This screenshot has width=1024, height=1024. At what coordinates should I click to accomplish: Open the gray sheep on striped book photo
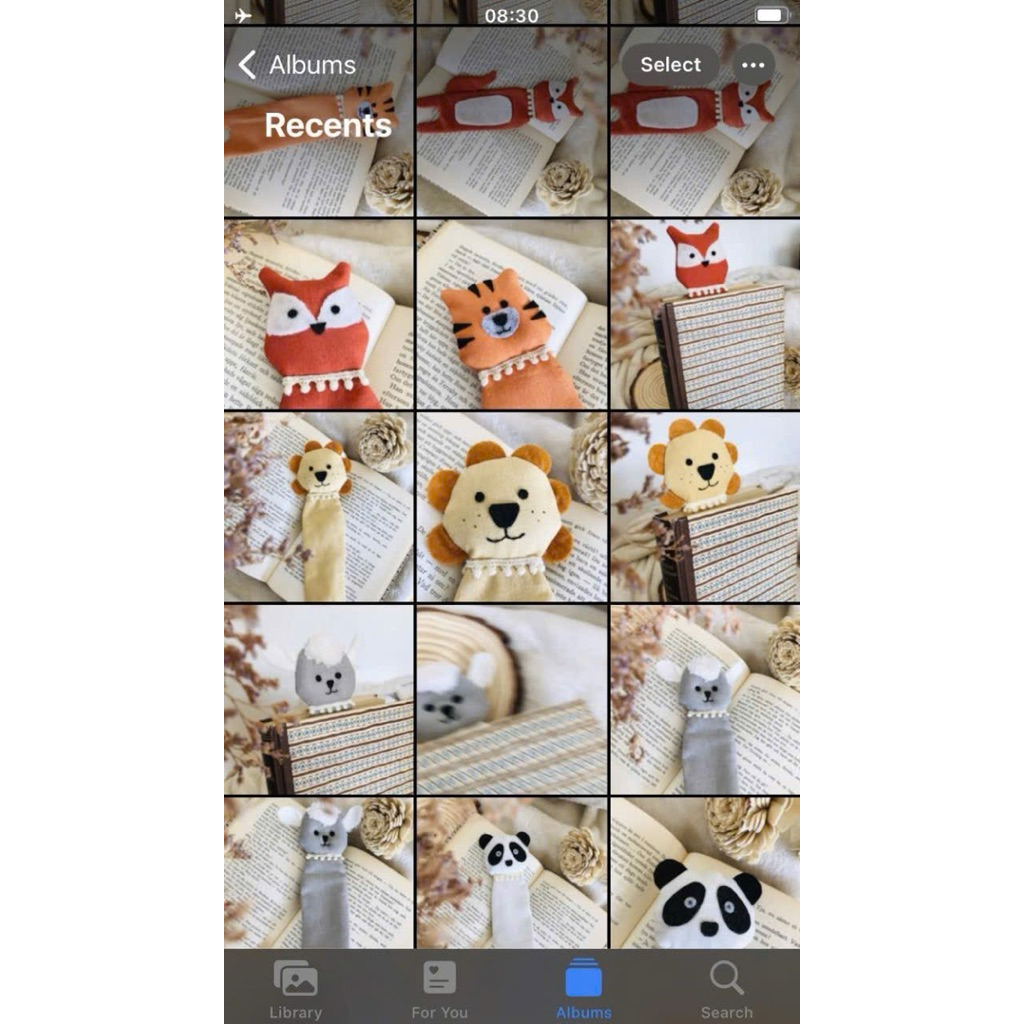pyautogui.click(x=318, y=700)
